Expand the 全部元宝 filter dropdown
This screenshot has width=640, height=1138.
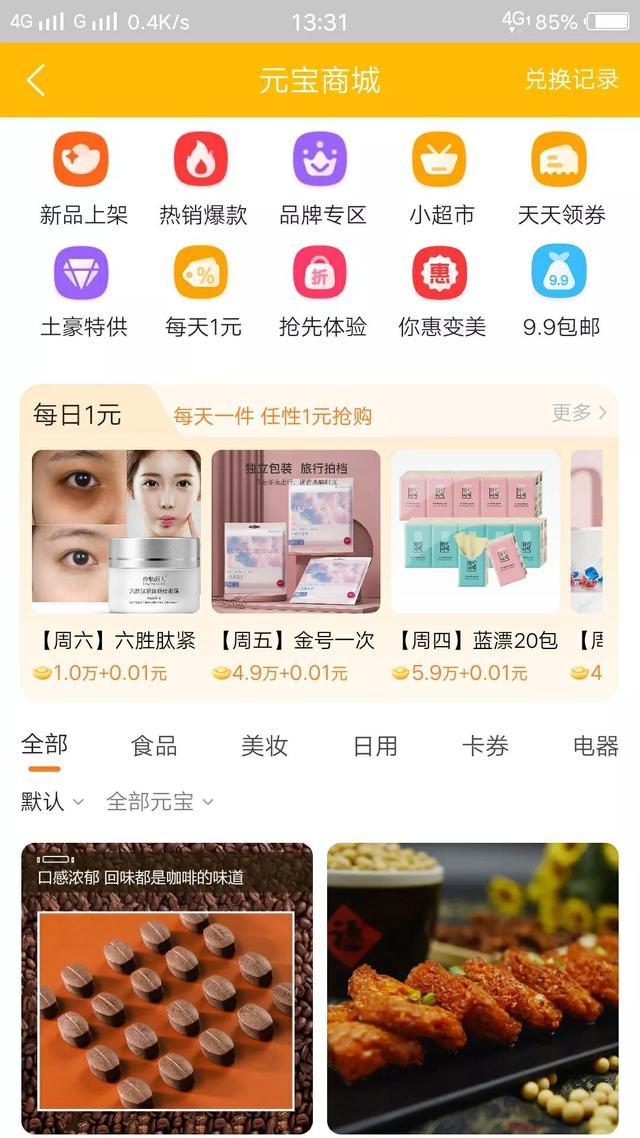pos(160,802)
